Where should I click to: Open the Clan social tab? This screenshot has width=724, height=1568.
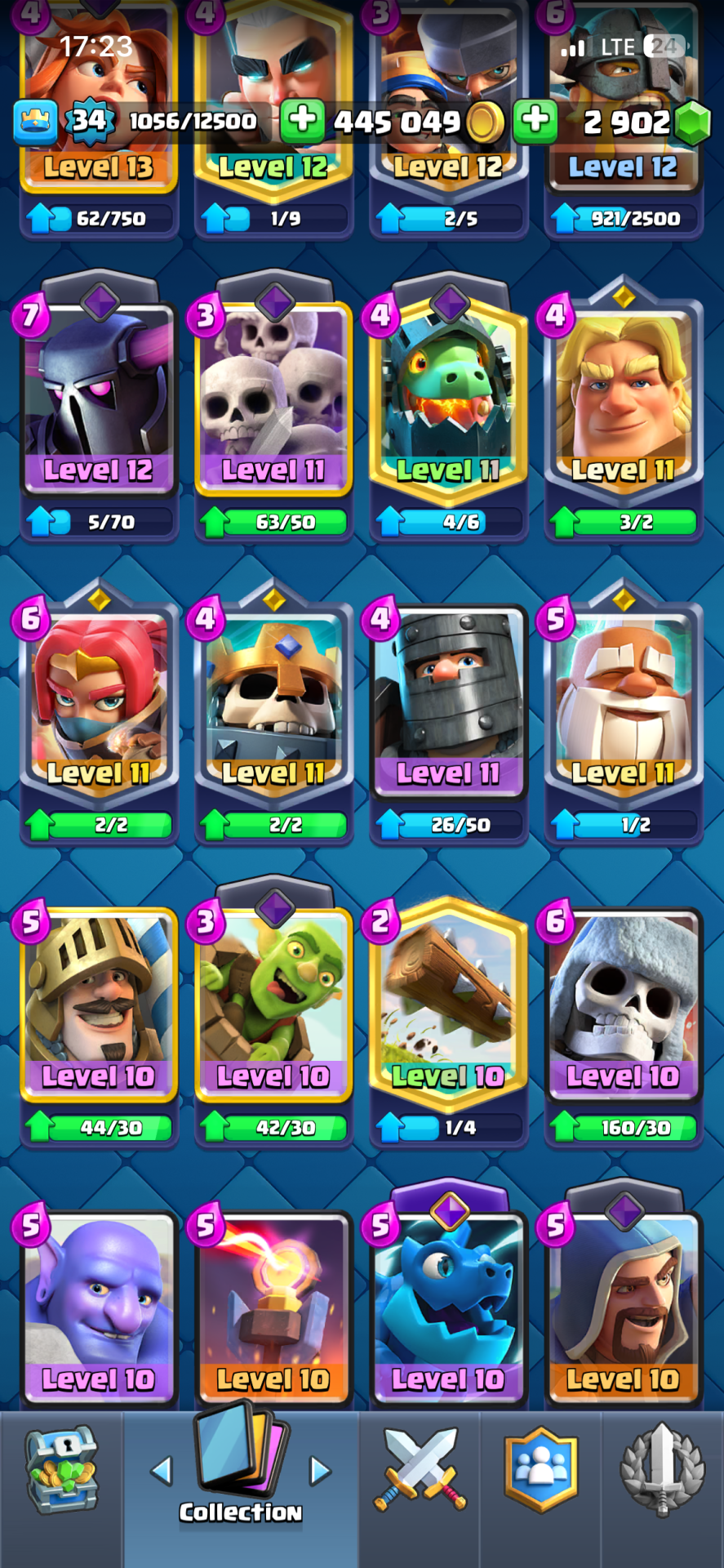tap(540, 1470)
